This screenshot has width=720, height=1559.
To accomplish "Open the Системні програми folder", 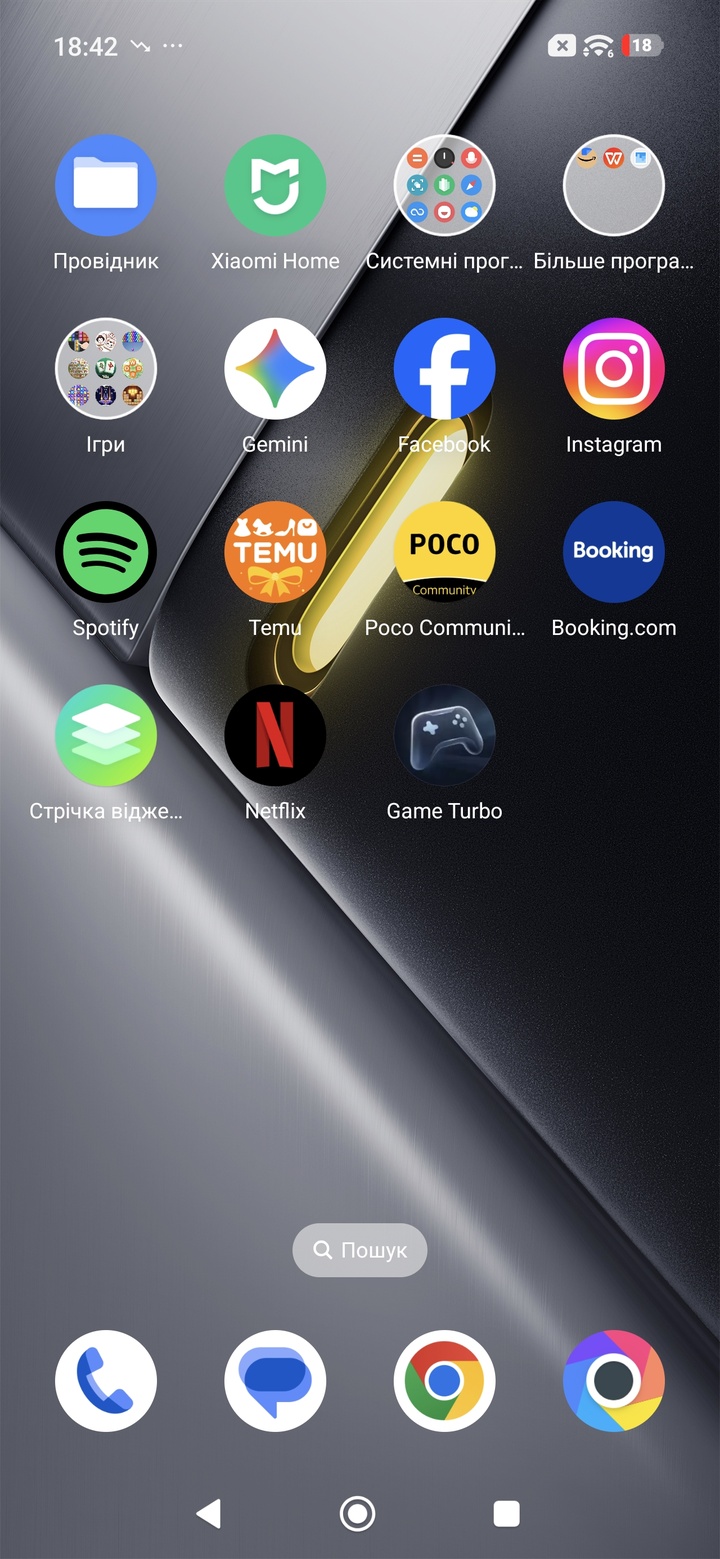I will [x=444, y=186].
